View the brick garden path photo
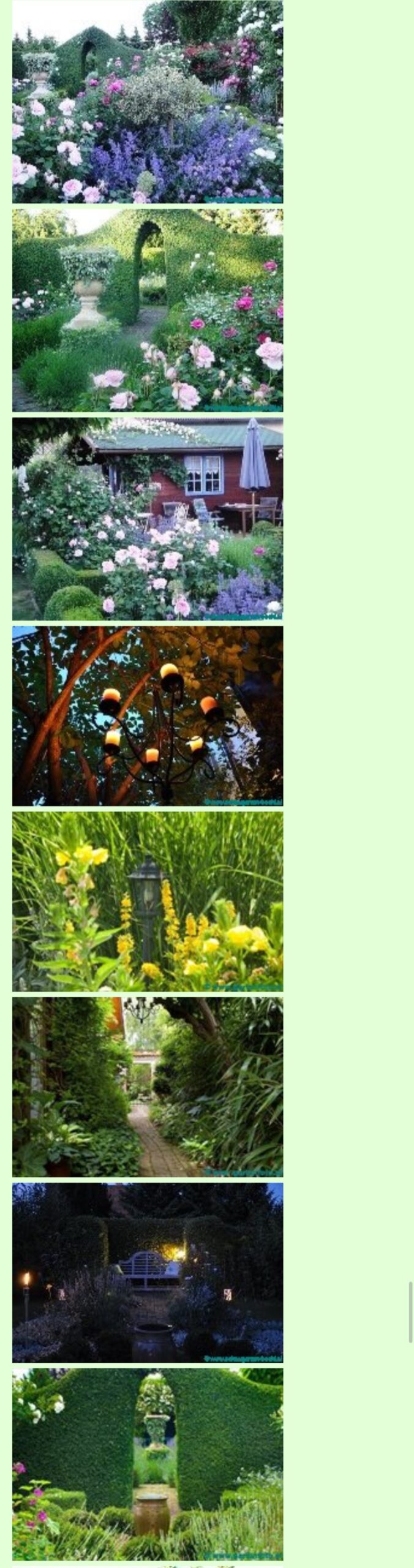The width and height of the screenshot is (414, 1568). tap(148, 1087)
